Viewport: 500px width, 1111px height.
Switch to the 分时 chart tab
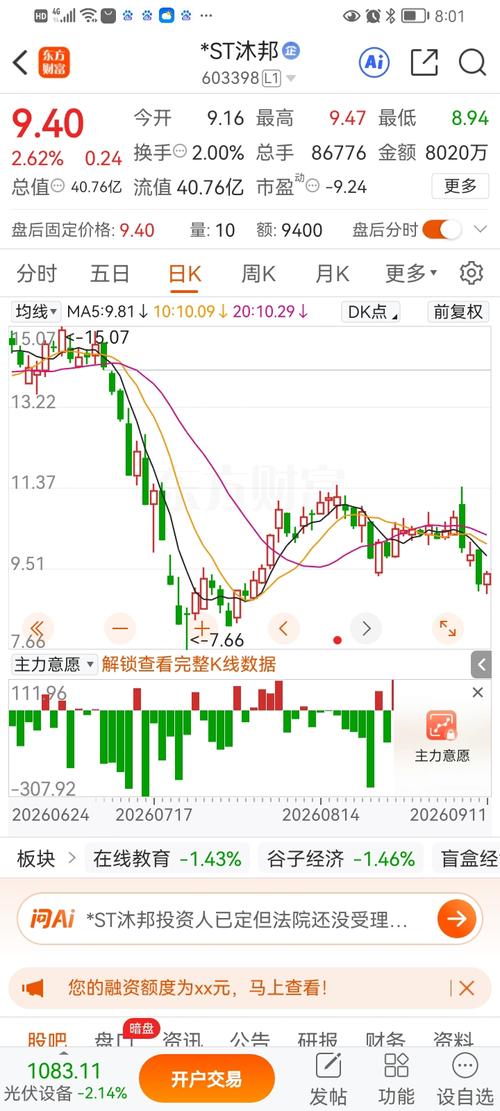coord(37,273)
